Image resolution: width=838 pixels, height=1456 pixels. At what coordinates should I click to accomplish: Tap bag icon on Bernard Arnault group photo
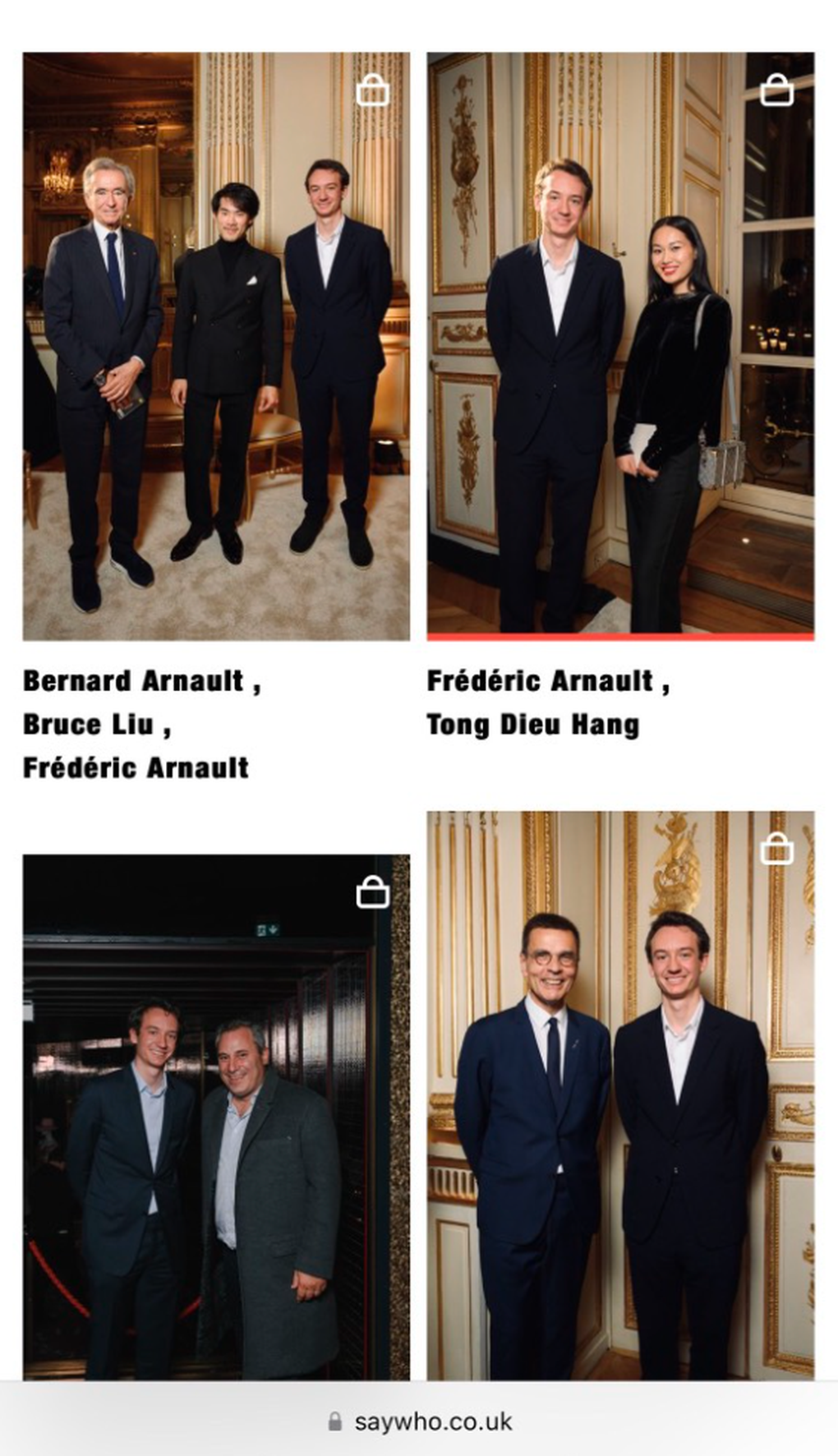372,90
